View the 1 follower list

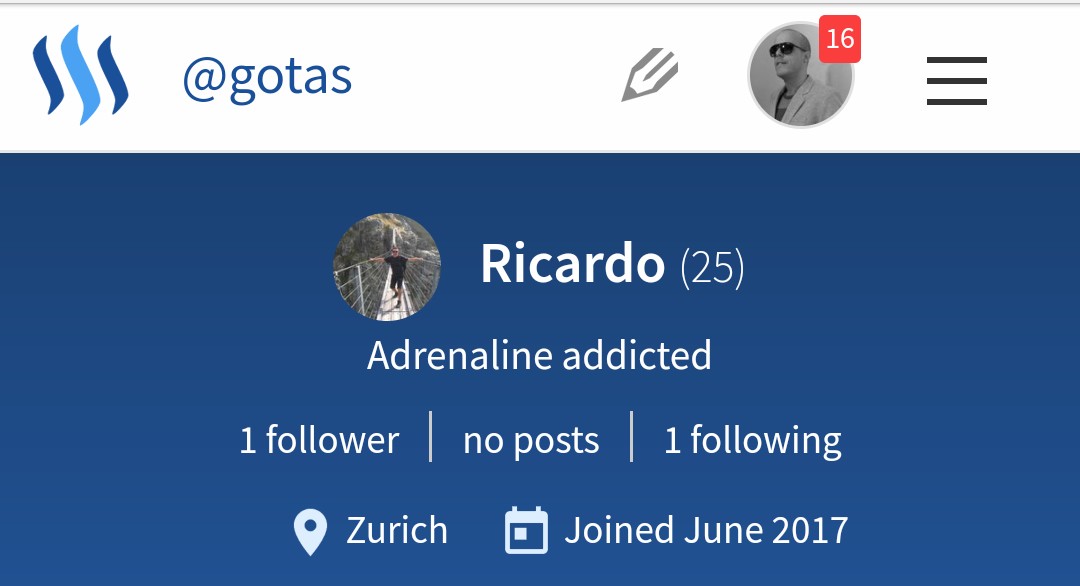(x=319, y=440)
